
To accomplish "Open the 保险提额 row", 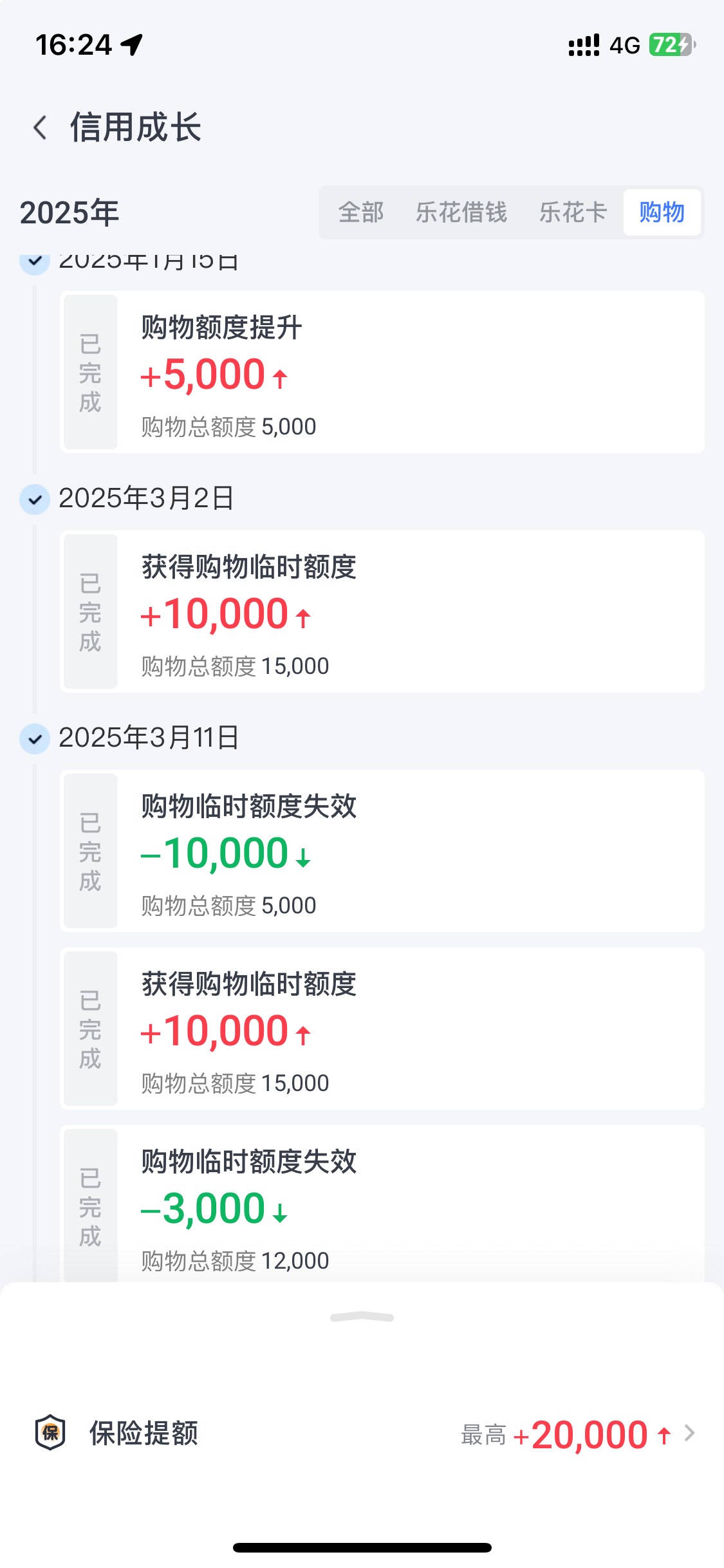I will point(362,1433).
